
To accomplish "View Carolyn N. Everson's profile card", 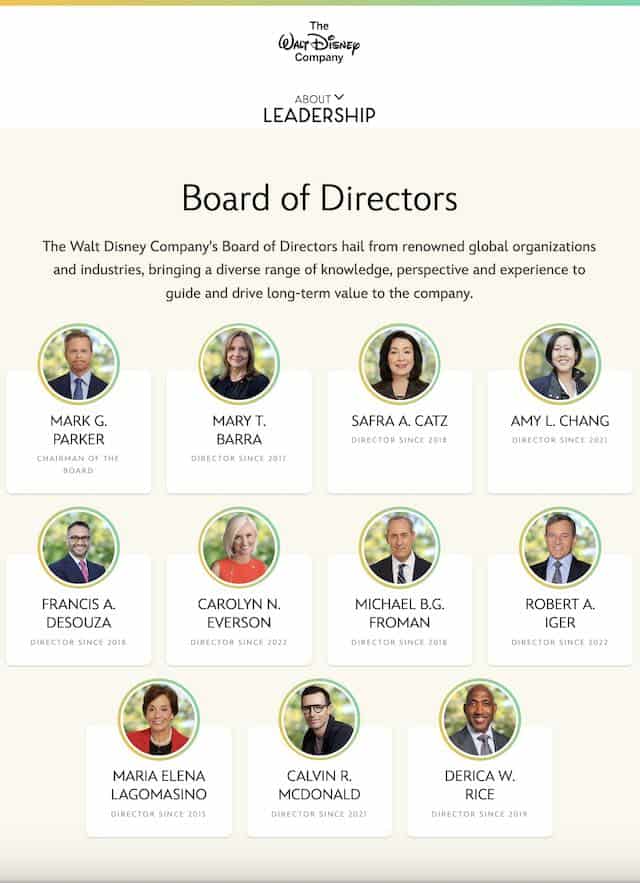I will [239, 613].
